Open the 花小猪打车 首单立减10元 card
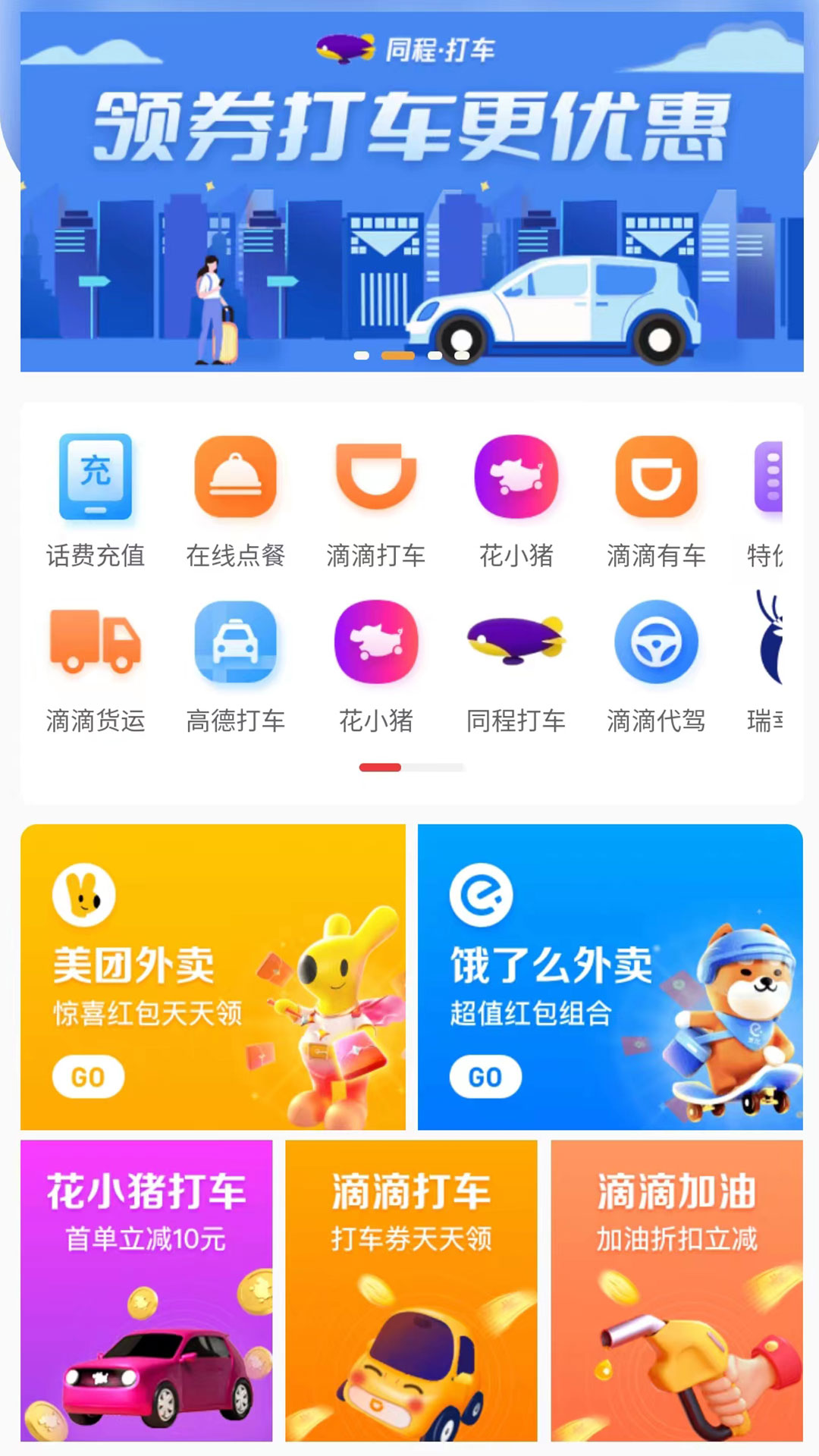This screenshot has width=819, height=1456. coord(146,1291)
